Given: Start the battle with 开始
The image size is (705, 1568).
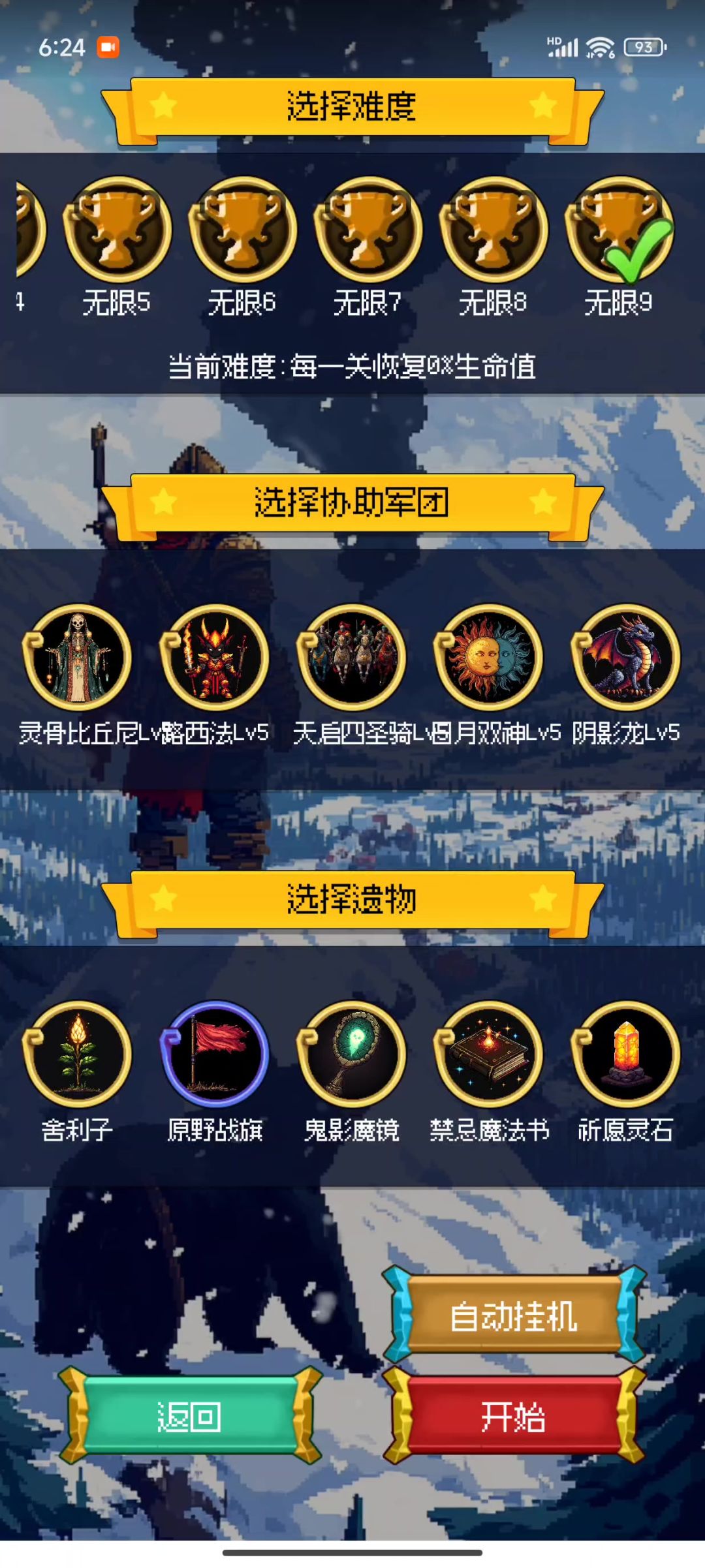Looking at the screenshot, I should pos(514,1416).
